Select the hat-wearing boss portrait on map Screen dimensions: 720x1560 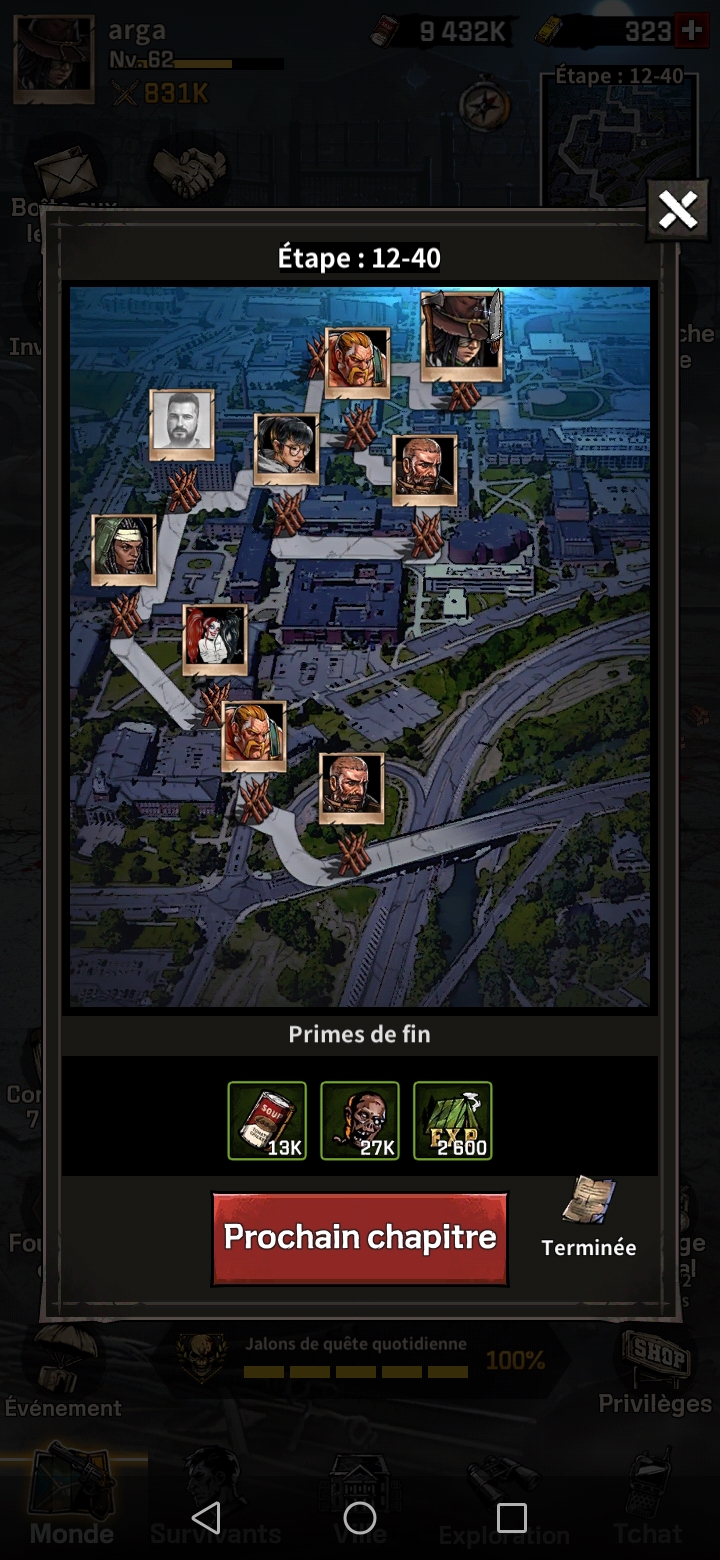461,335
